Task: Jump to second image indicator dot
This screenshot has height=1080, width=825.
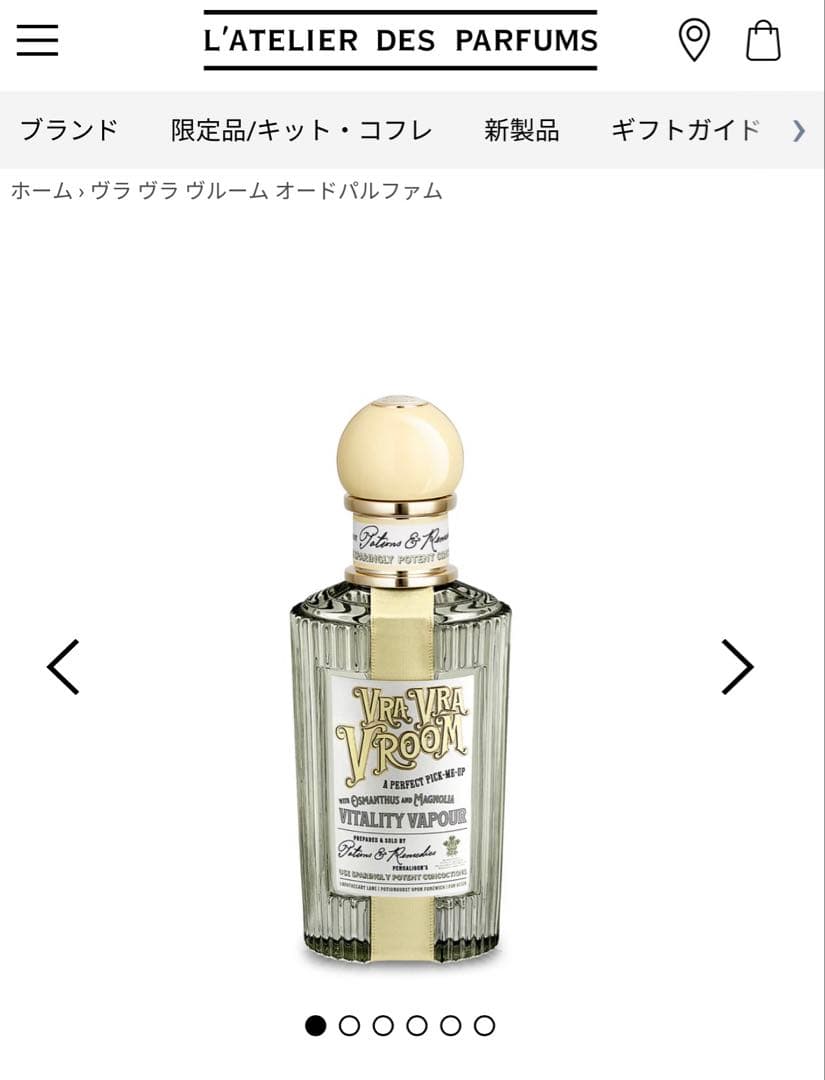Action: 349,1026
